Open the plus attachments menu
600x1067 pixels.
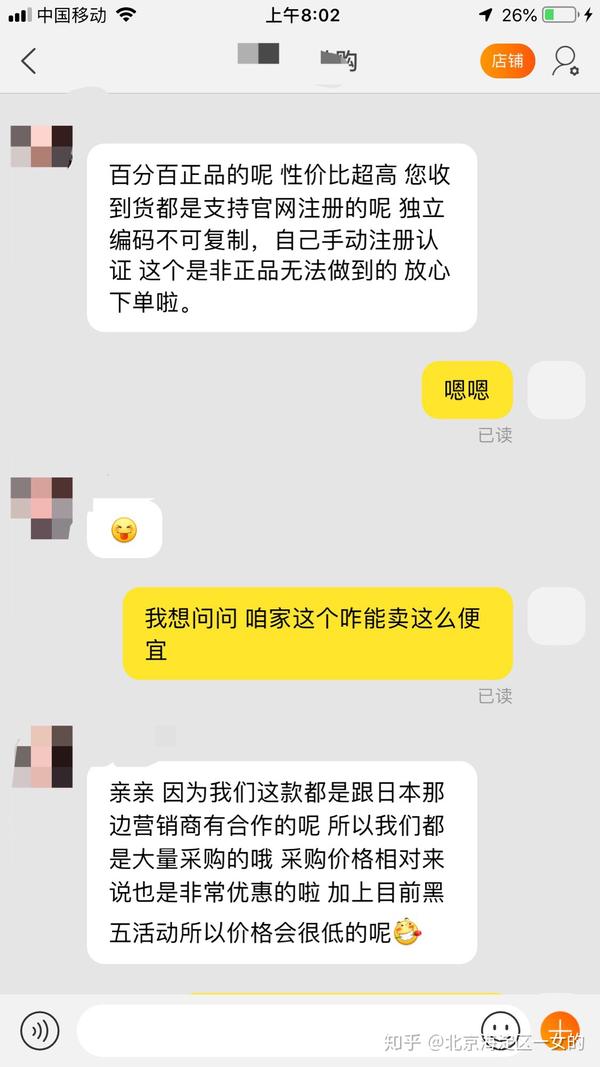560,1030
